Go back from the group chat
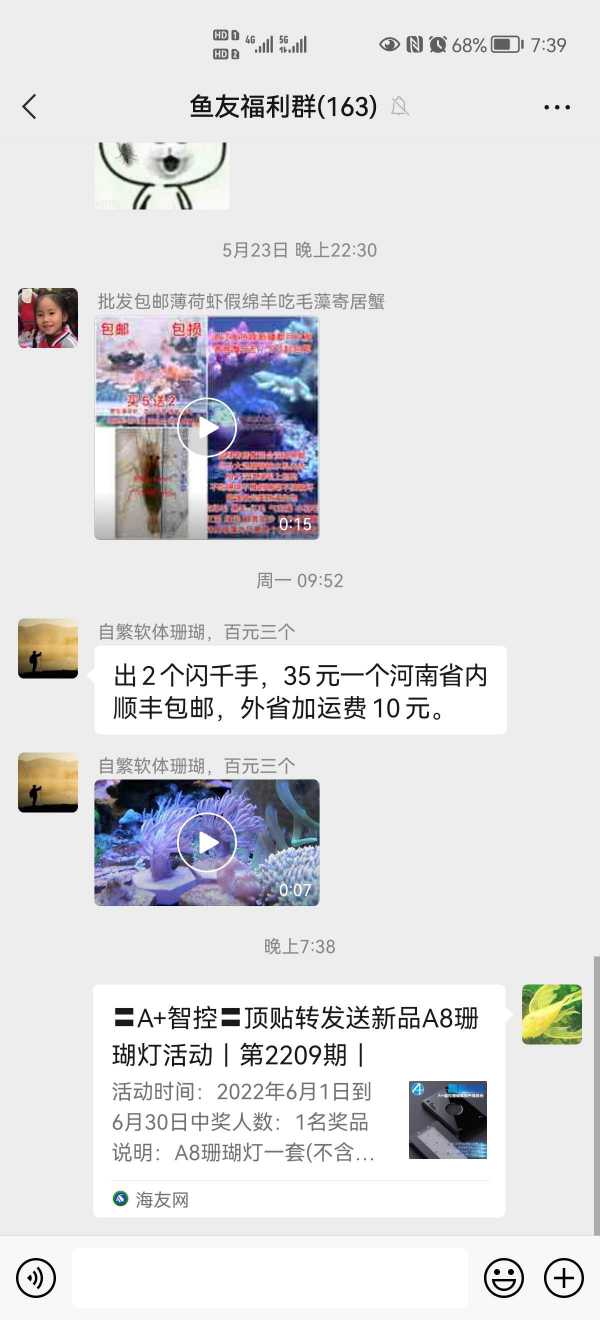The image size is (600, 1320). [x=29, y=107]
